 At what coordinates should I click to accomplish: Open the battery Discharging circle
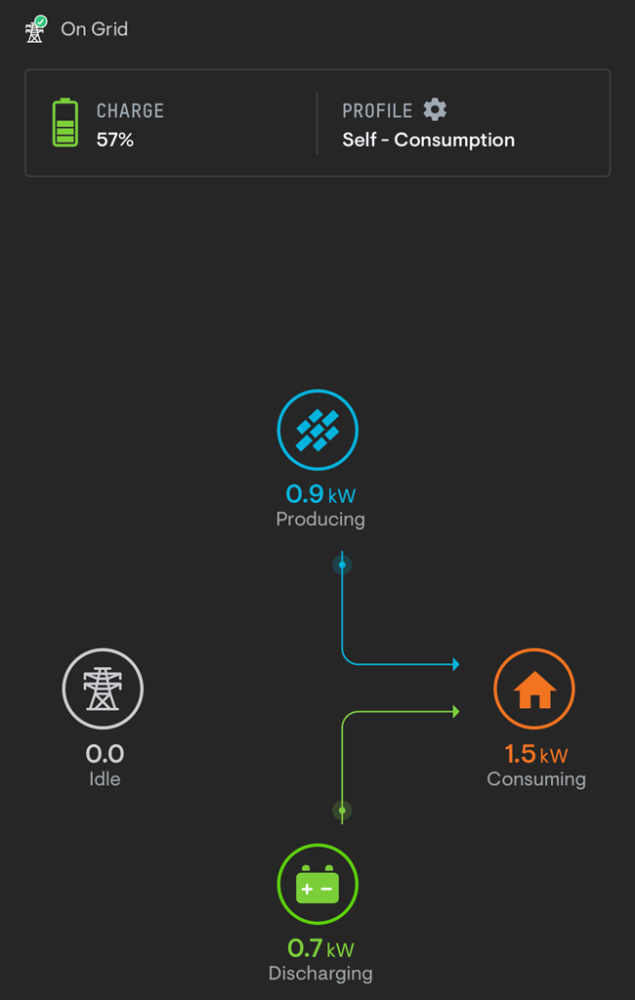(x=318, y=885)
